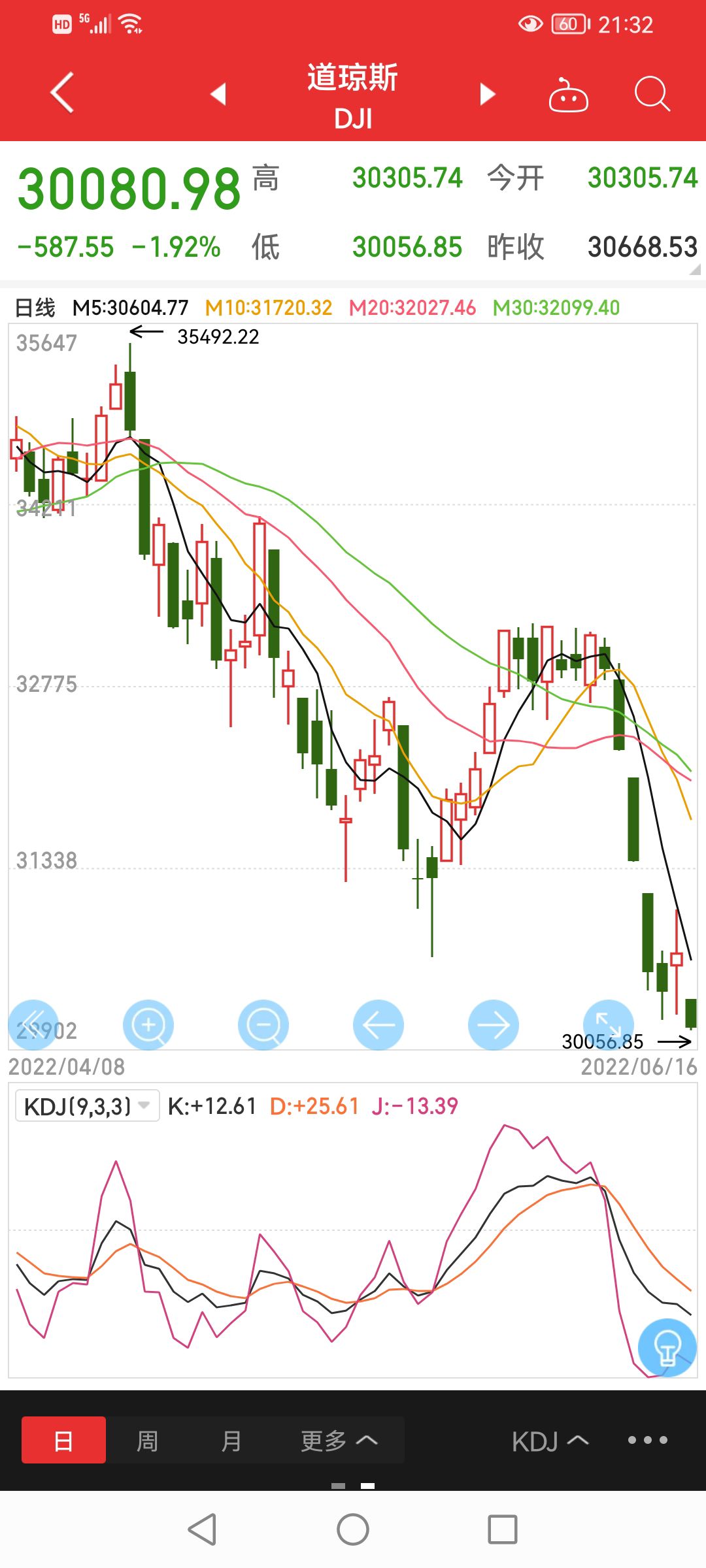The height and width of the screenshot is (1568, 706).
Task: Zoom out the candlestick chart
Action: [263, 1024]
